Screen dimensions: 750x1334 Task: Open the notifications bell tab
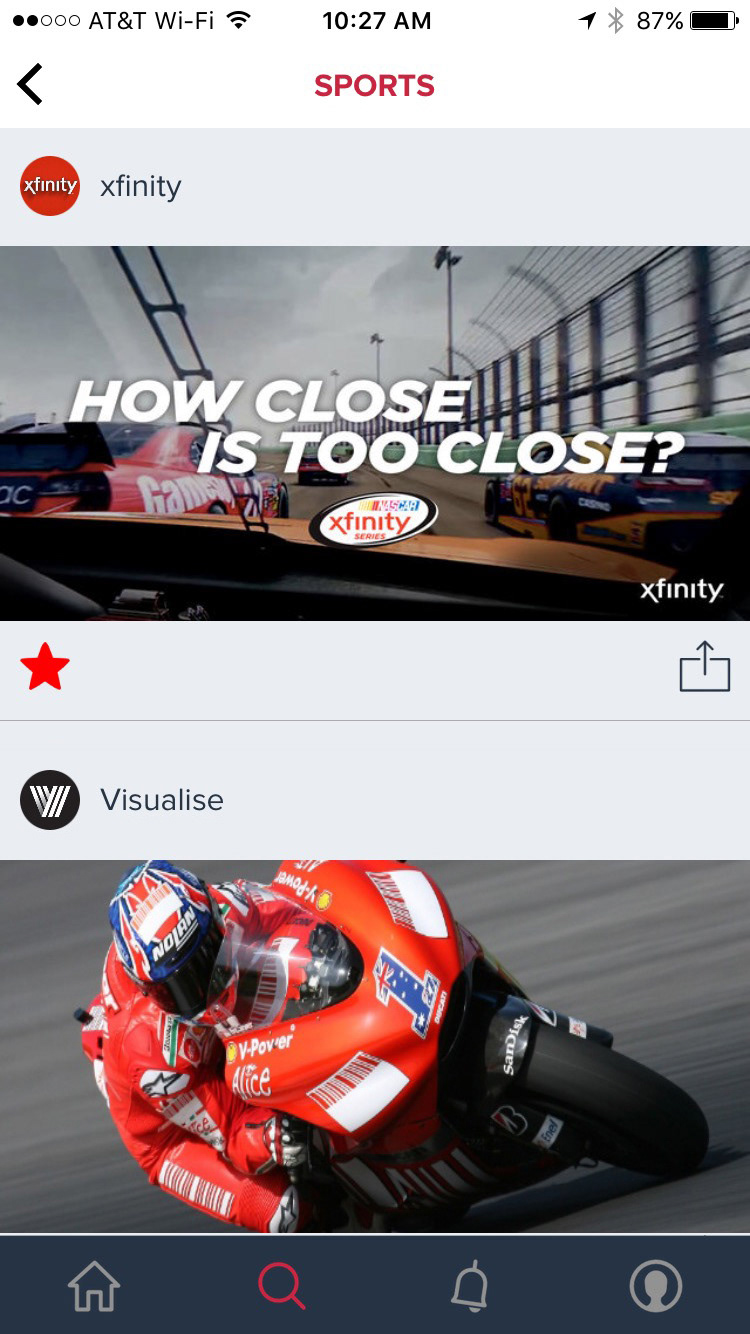point(469,1285)
